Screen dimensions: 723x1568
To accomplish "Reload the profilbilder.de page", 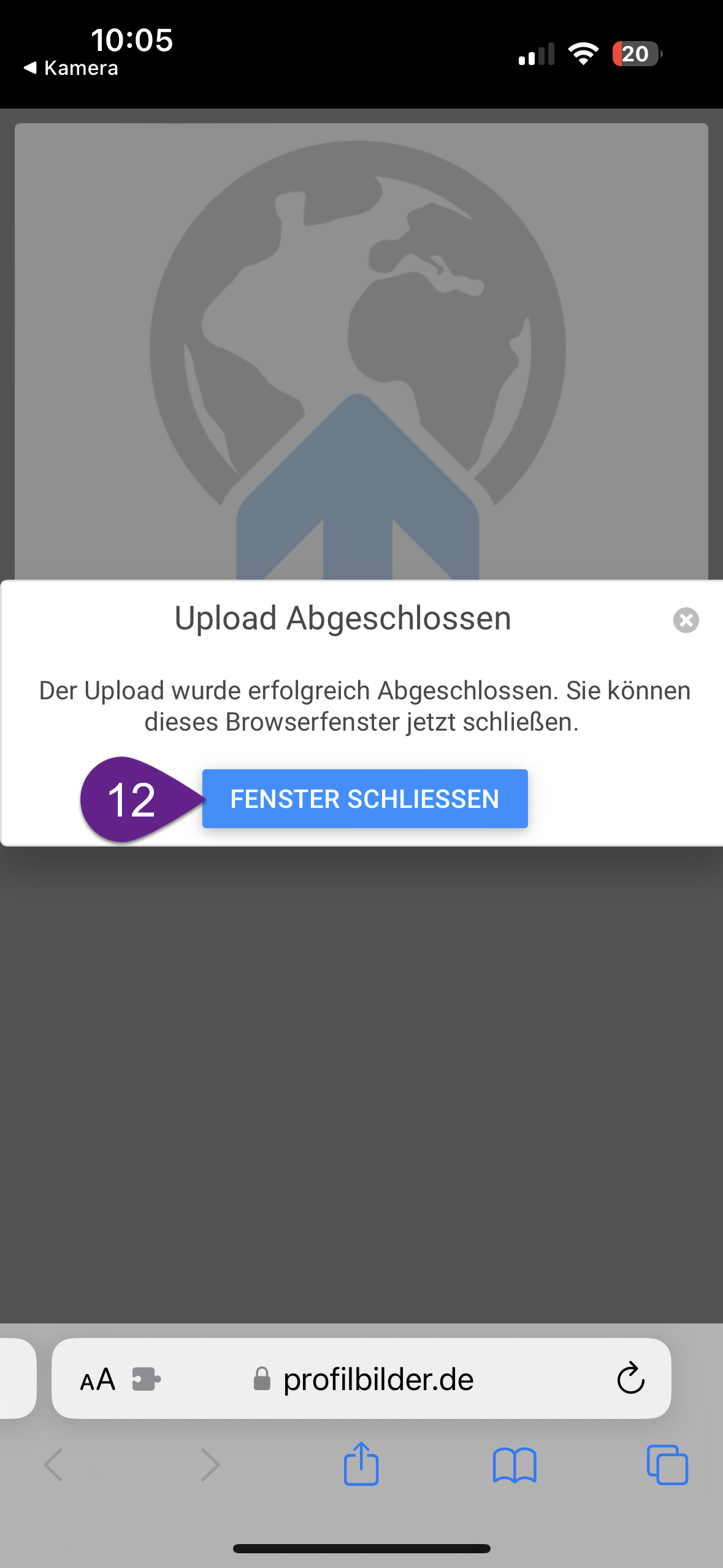I will point(630,1378).
